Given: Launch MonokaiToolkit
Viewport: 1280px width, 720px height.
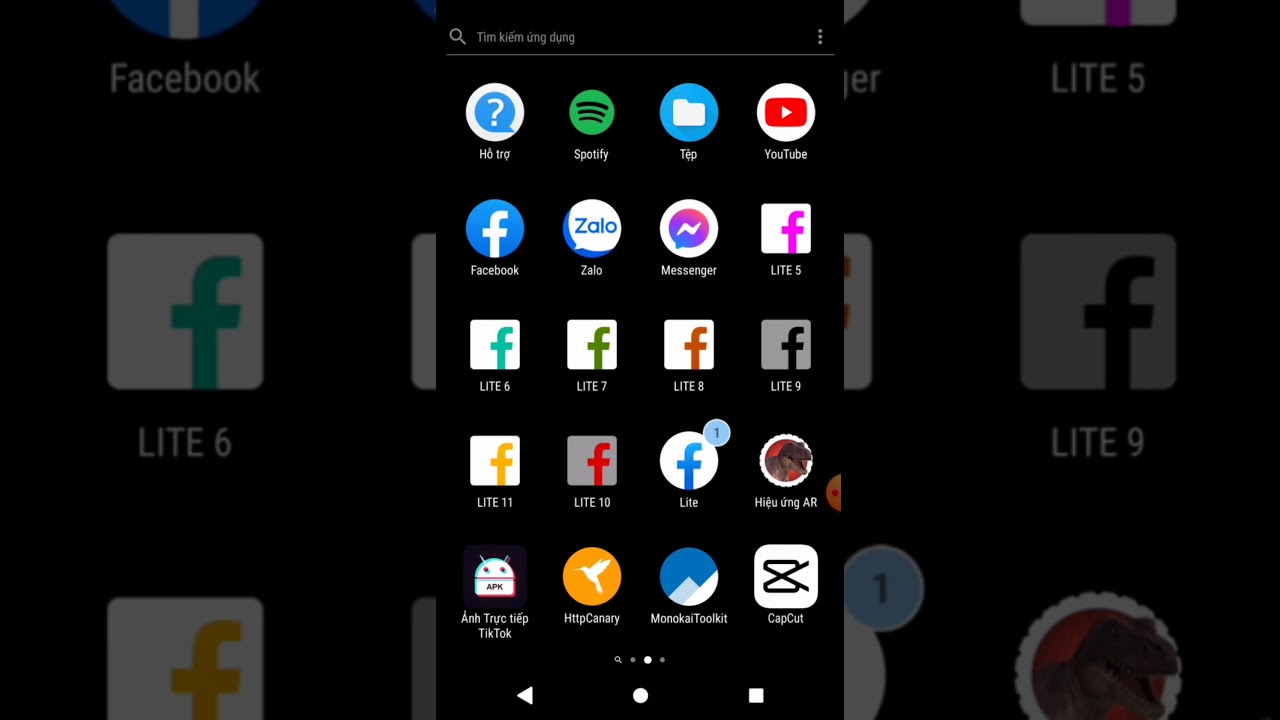Looking at the screenshot, I should tap(689, 577).
